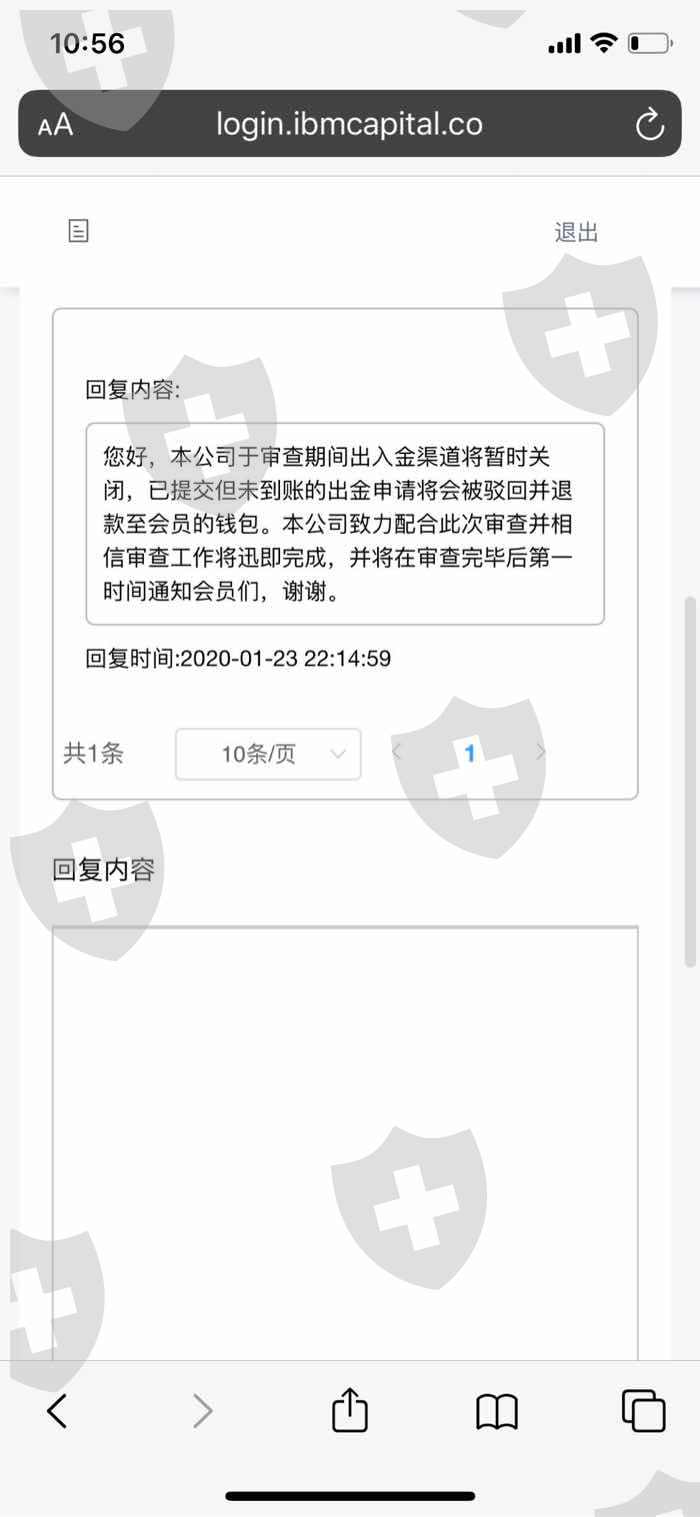Image resolution: width=700 pixels, height=1517 pixels.
Task: Share this page from Safari toolbar
Action: point(350,1409)
